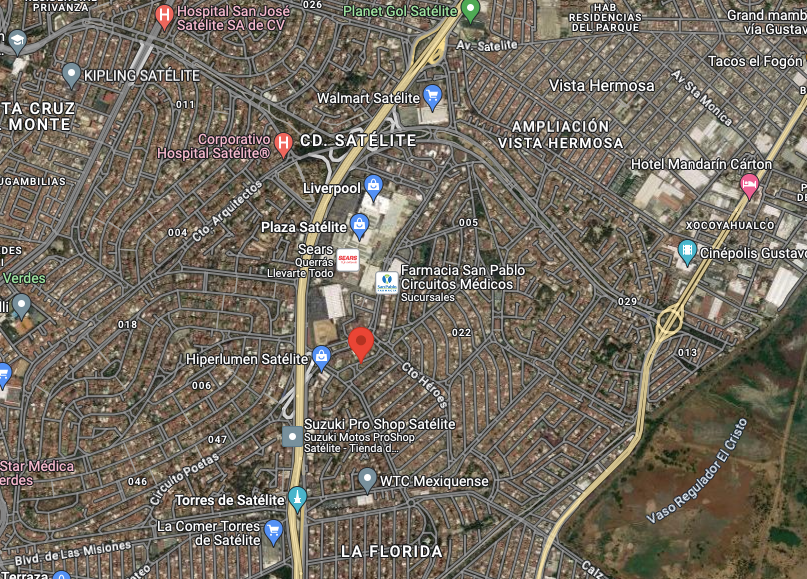Select the Liverpool shopping pin
The image size is (807, 579).
(373, 187)
